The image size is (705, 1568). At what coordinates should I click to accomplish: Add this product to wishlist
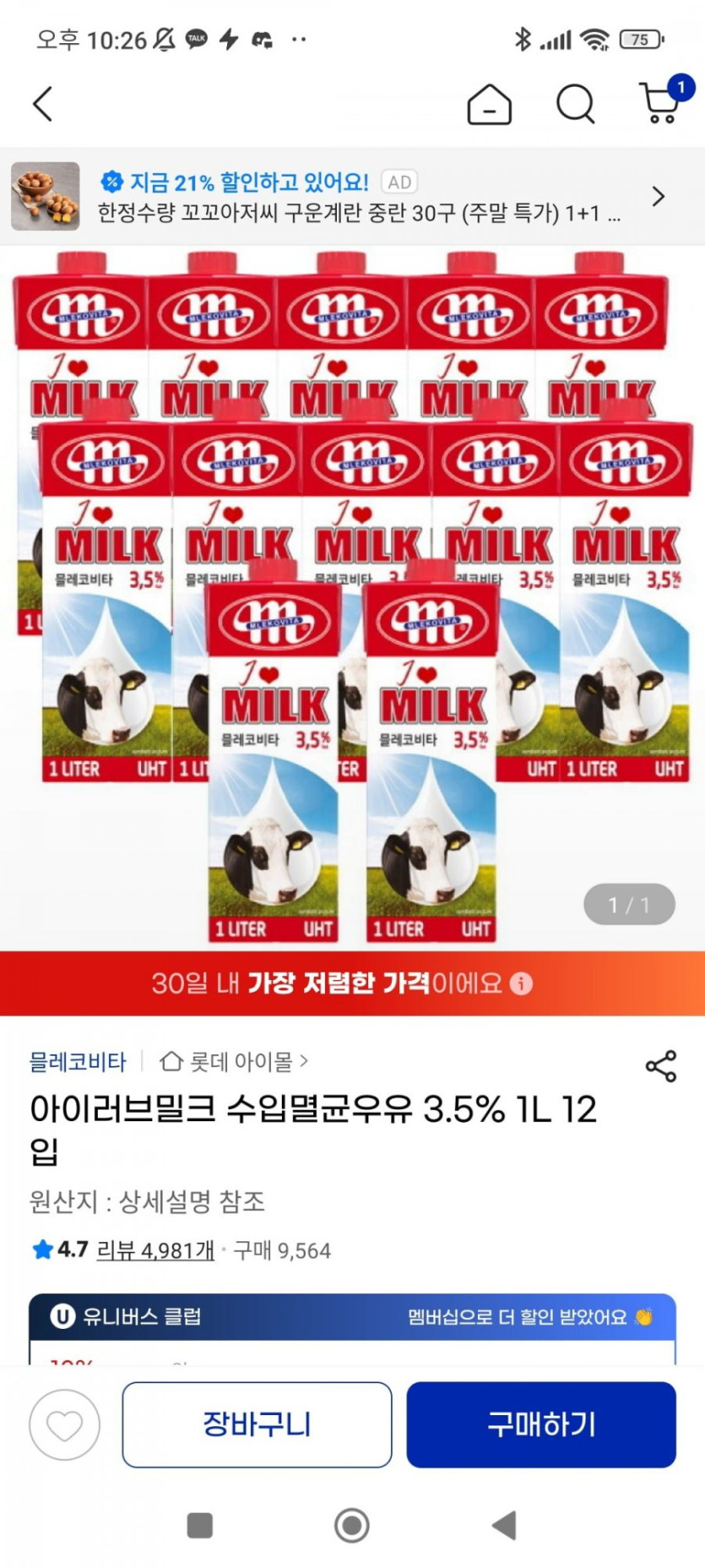point(64,1424)
